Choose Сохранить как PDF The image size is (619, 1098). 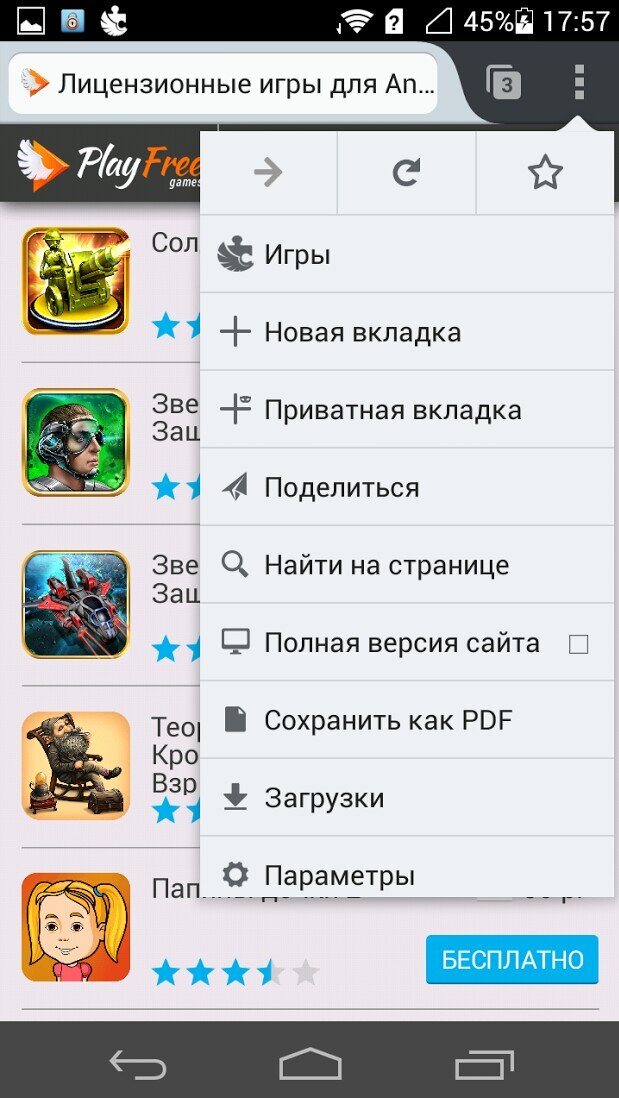(x=407, y=720)
